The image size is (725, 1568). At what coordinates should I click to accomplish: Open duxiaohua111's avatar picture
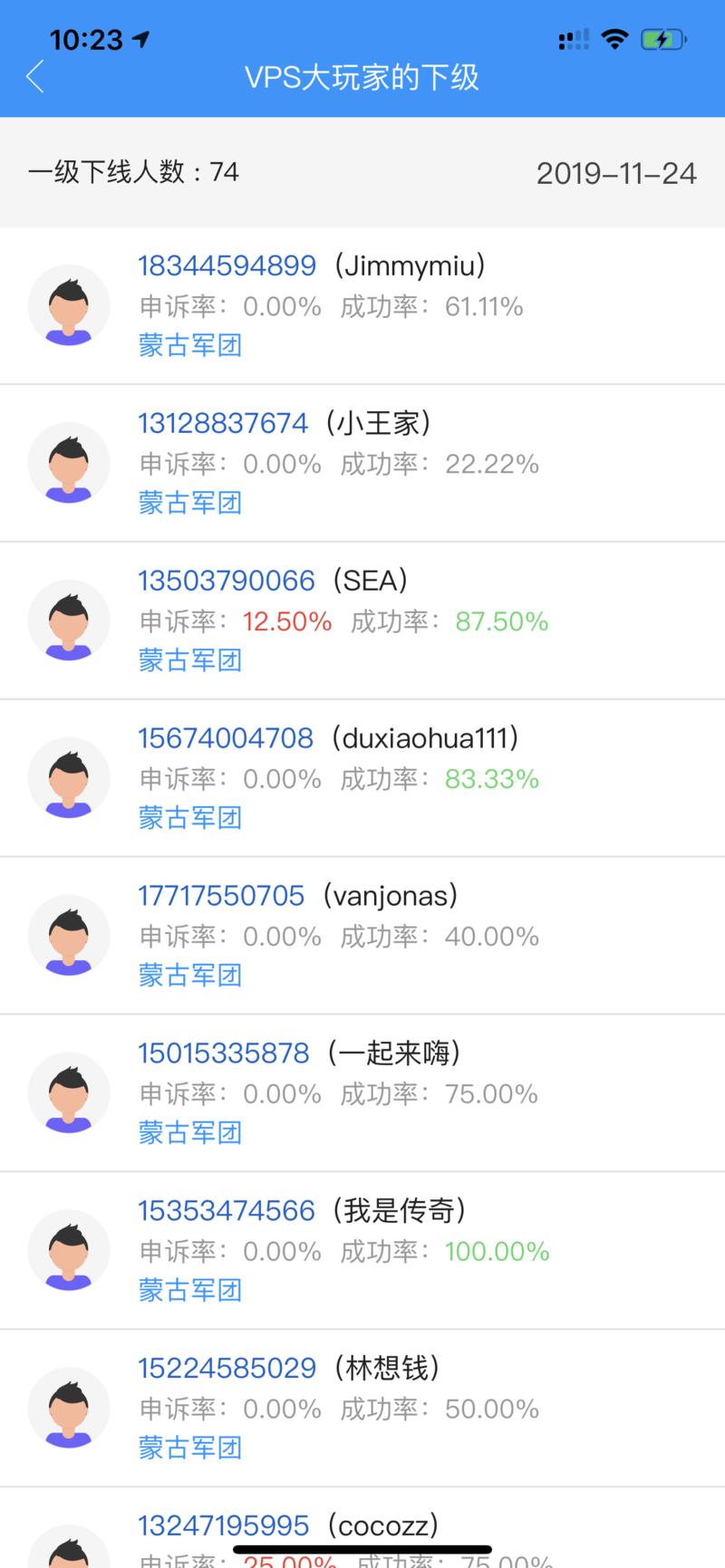[69, 778]
